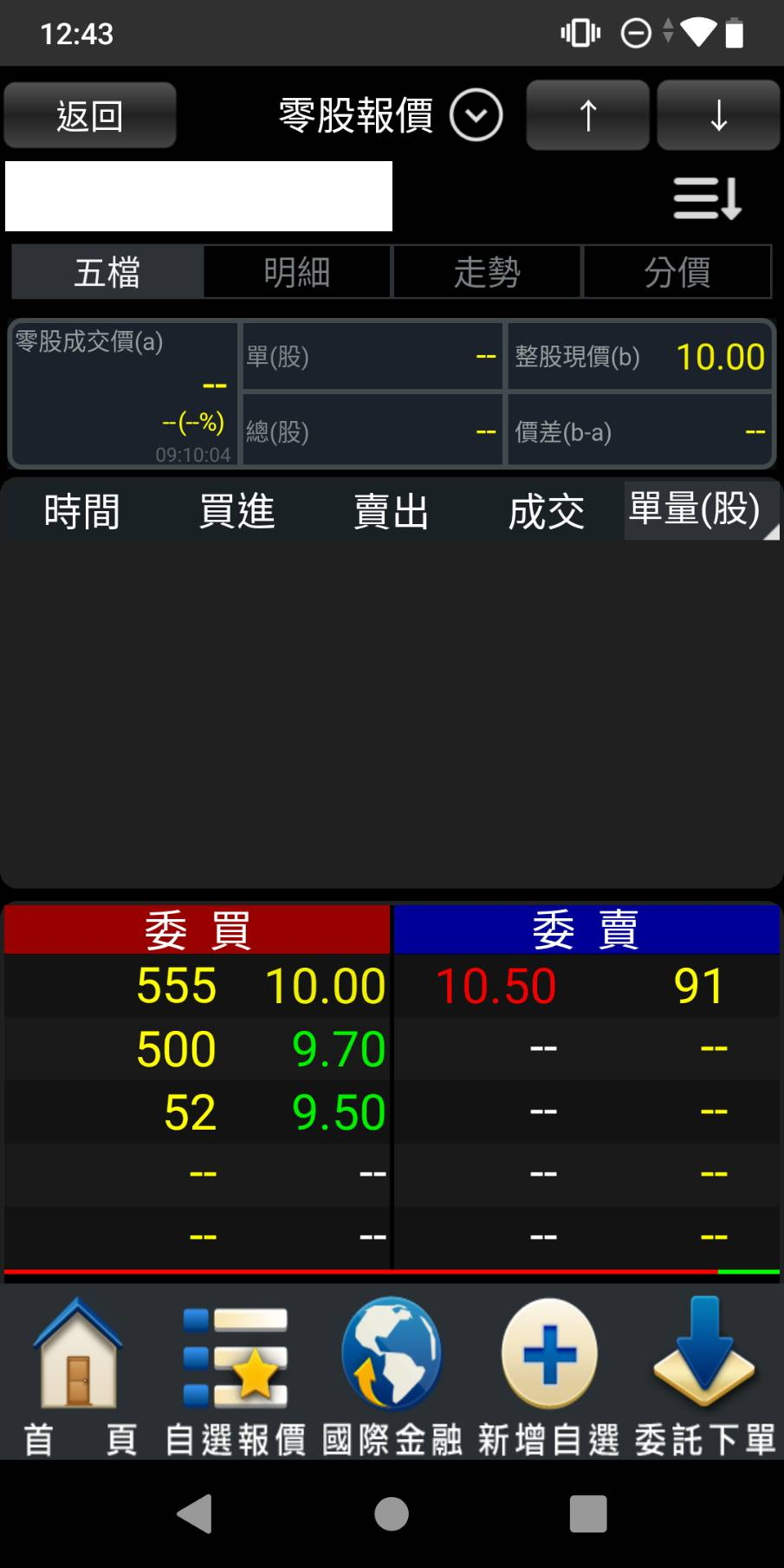Open 國際金融 international finance
784x1568 pixels.
click(x=392, y=1377)
